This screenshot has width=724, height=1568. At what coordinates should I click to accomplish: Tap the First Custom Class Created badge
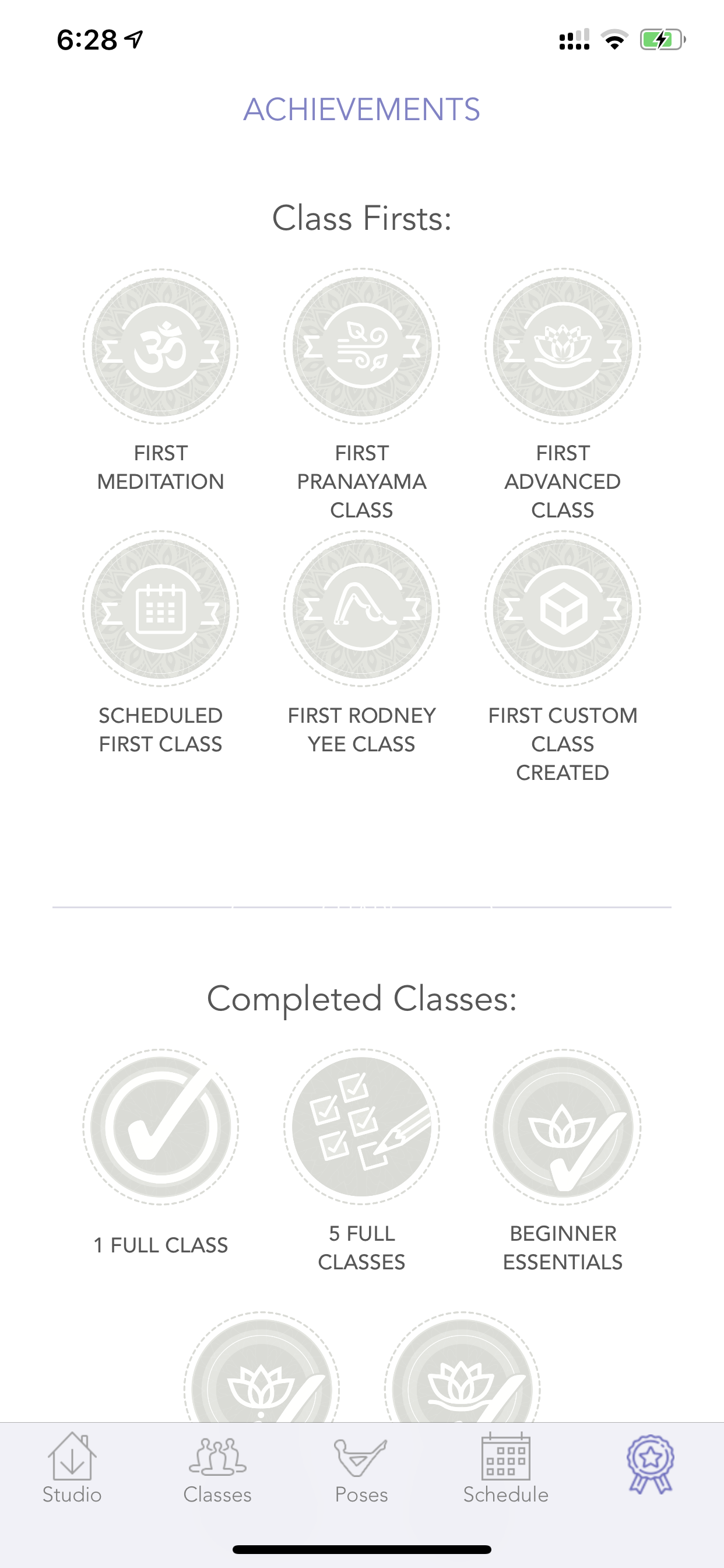[563, 608]
